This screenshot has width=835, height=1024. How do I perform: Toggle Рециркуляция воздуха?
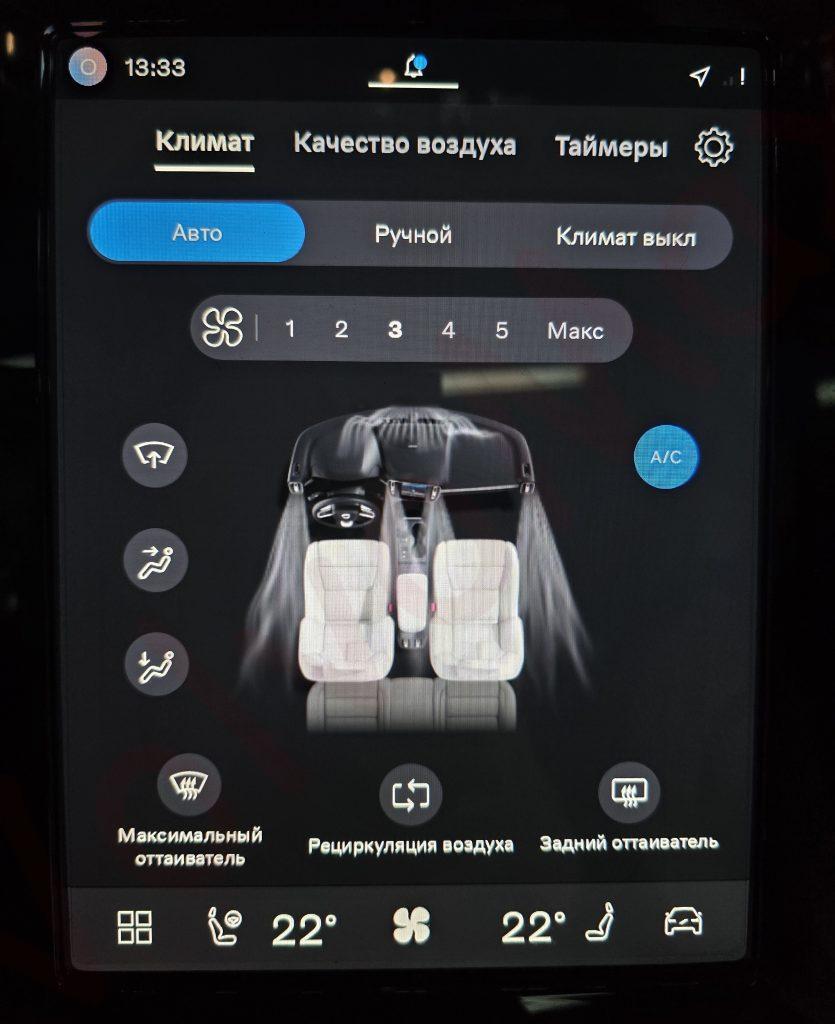coord(410,795)
